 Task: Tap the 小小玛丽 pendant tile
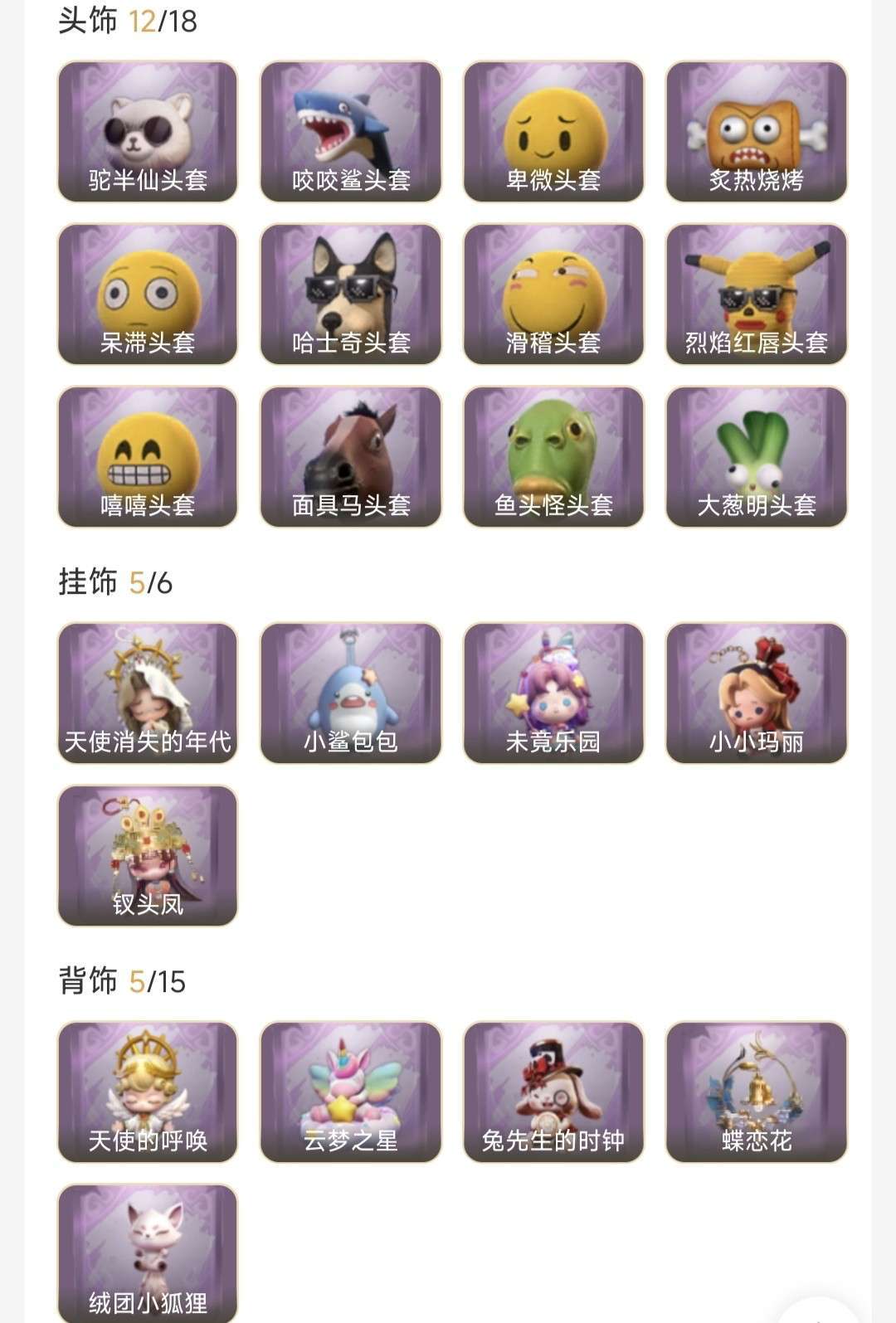[x=756, y=693]
